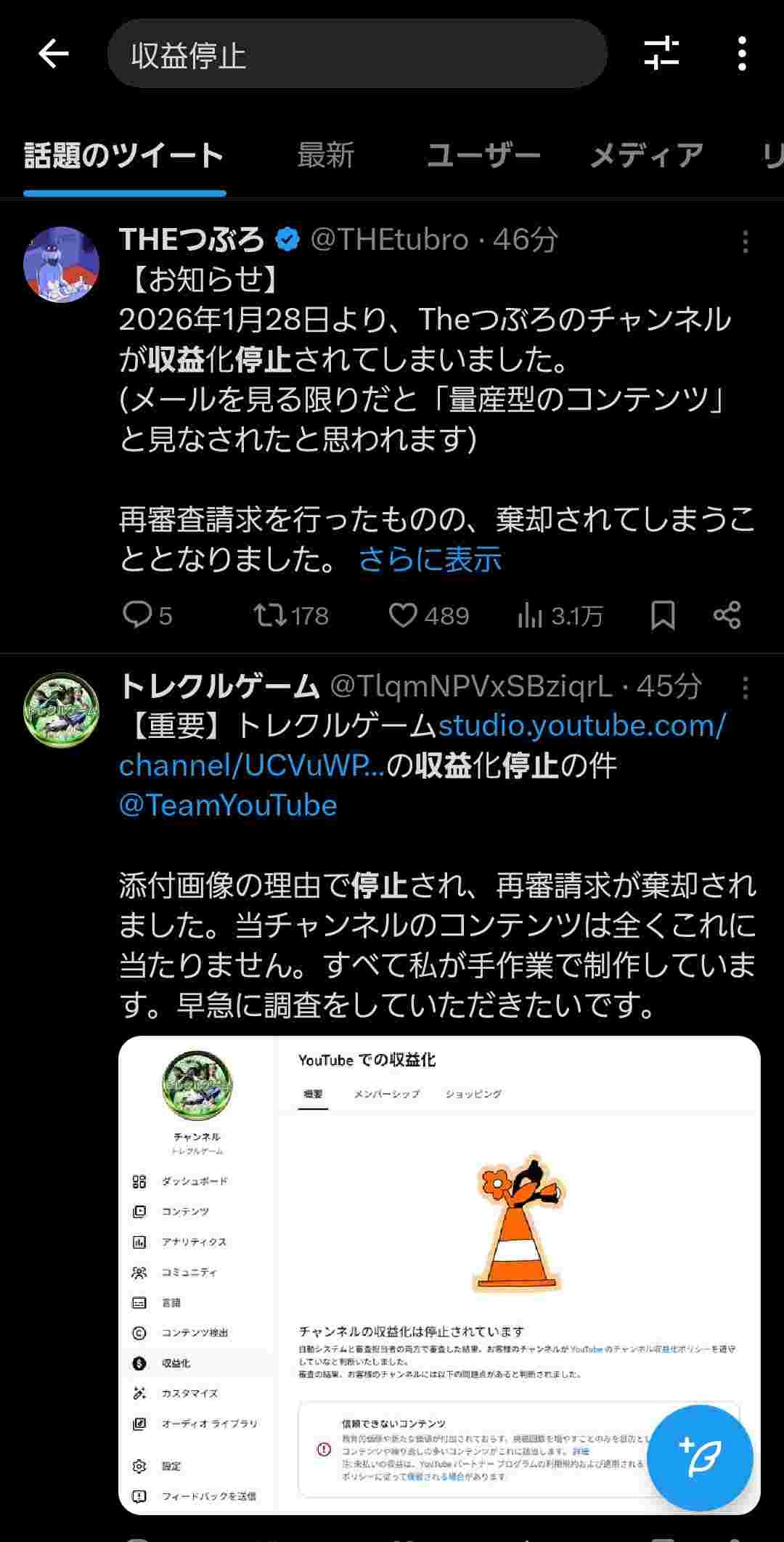Switch to the ユーザー tab
Viewport: 784px width, 1542px height.
483,155
